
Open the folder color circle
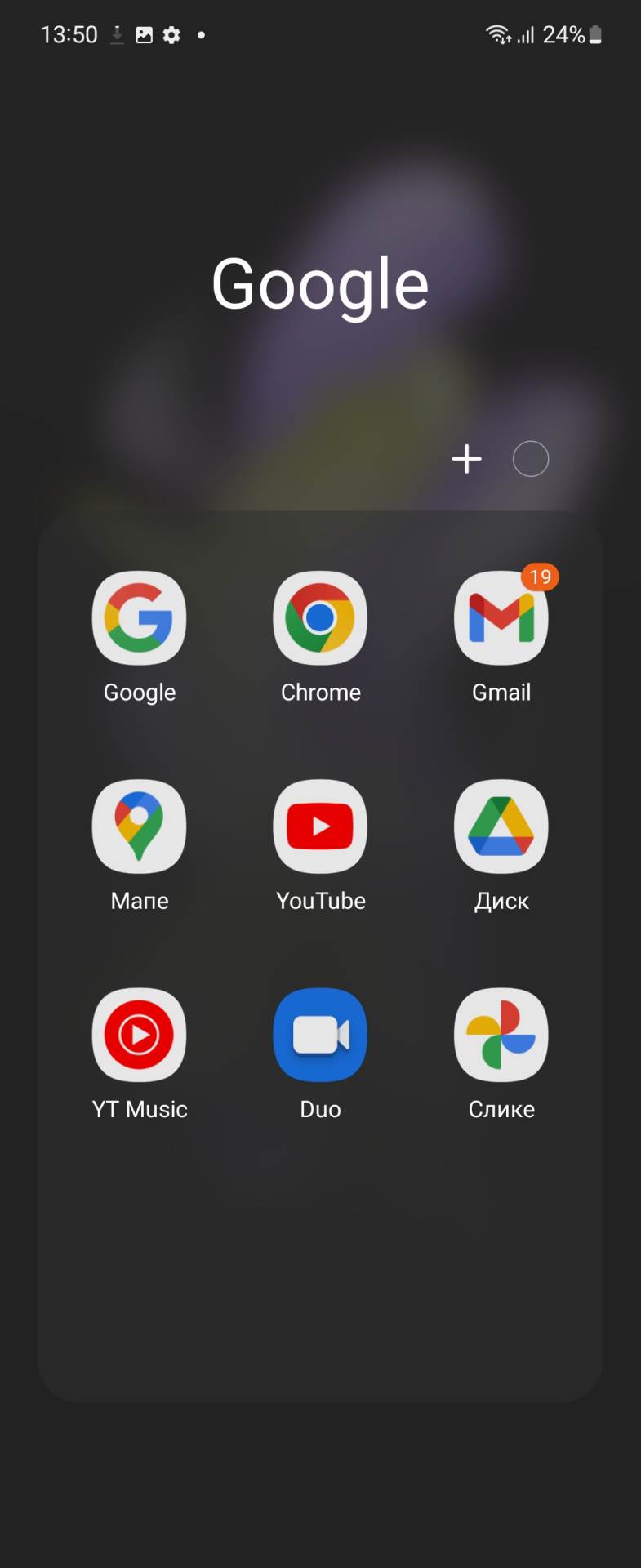(530, 459)
